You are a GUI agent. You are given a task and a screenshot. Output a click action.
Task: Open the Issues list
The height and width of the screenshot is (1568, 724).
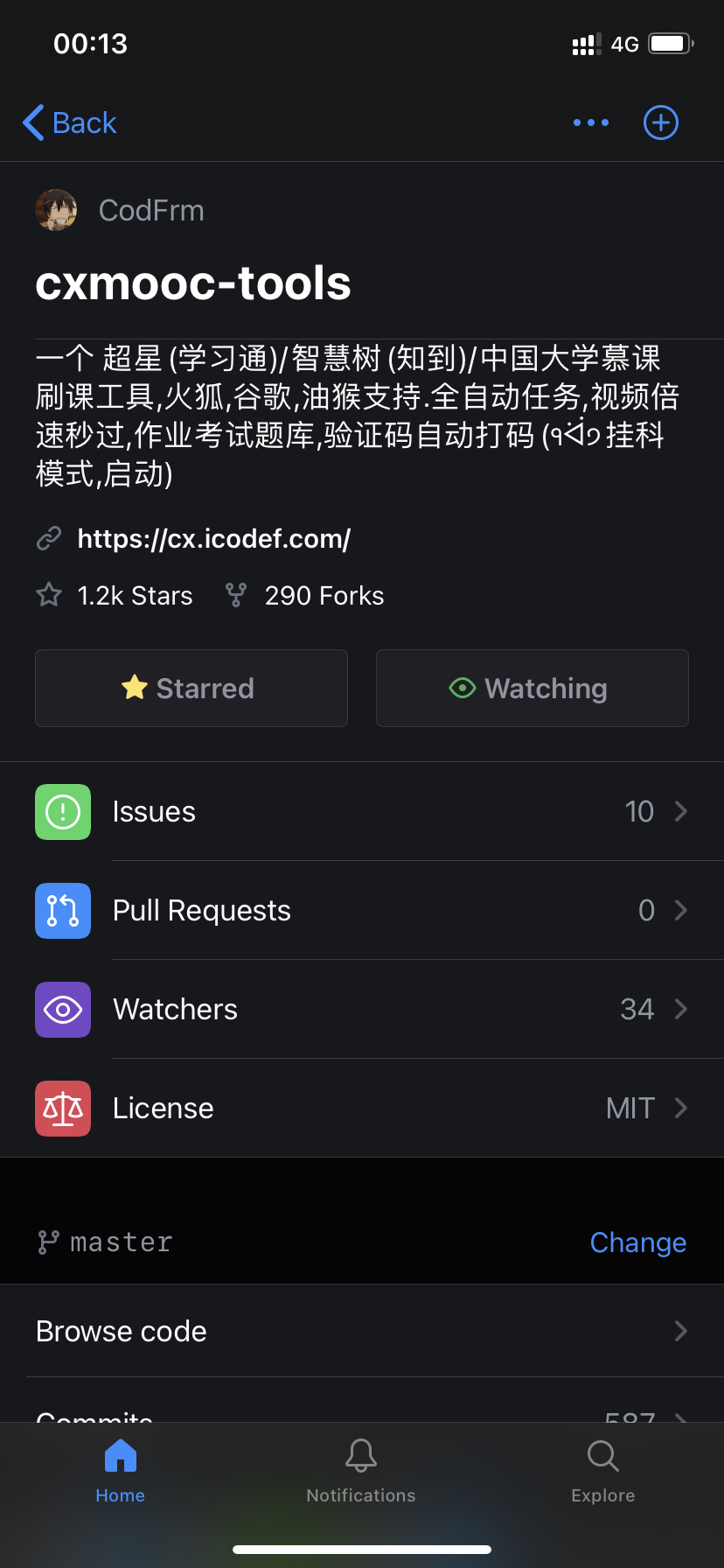click(x=362, y=812)
